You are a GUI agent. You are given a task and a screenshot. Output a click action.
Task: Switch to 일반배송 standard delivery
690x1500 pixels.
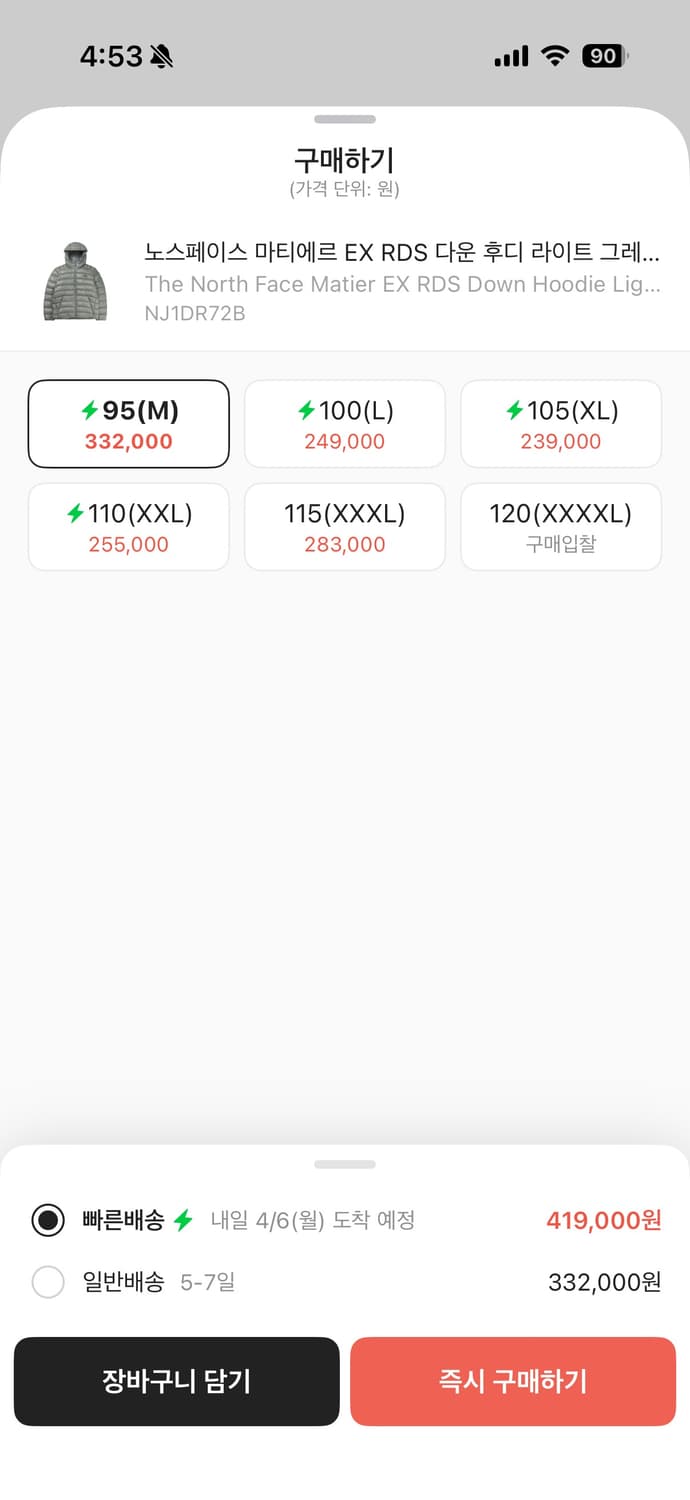[48, 1281]
